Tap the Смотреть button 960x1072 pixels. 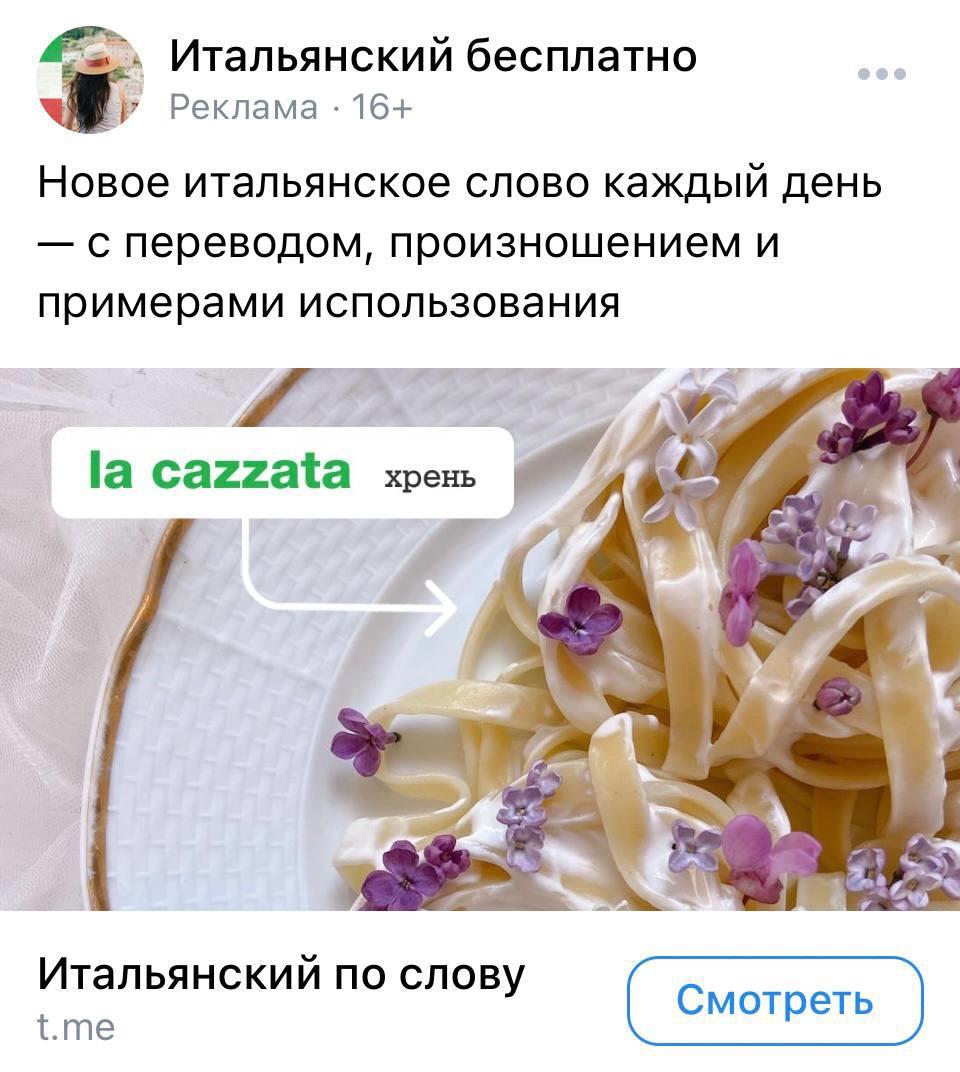click(774, 1000)
